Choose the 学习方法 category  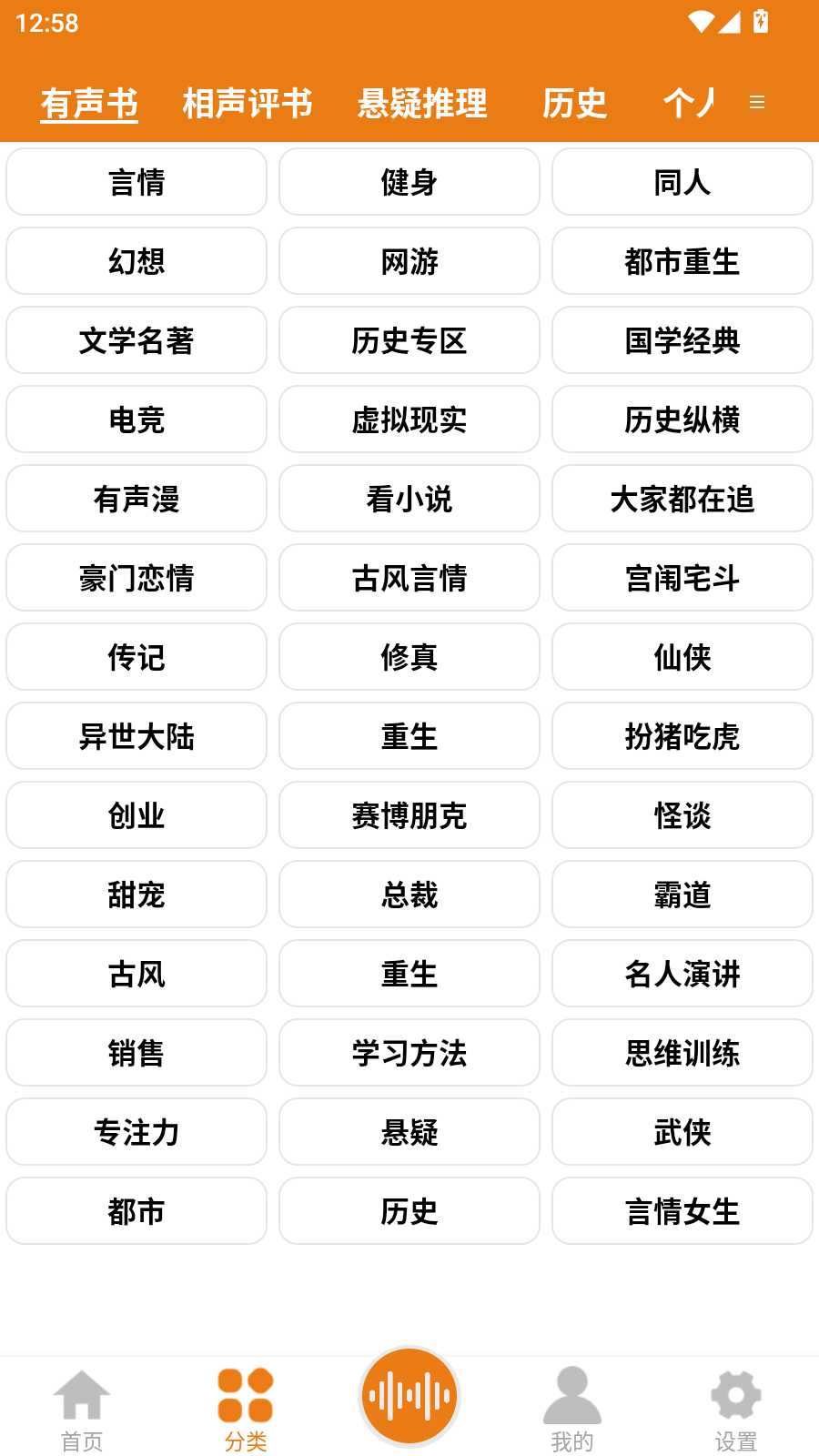tap(409, 1053)
